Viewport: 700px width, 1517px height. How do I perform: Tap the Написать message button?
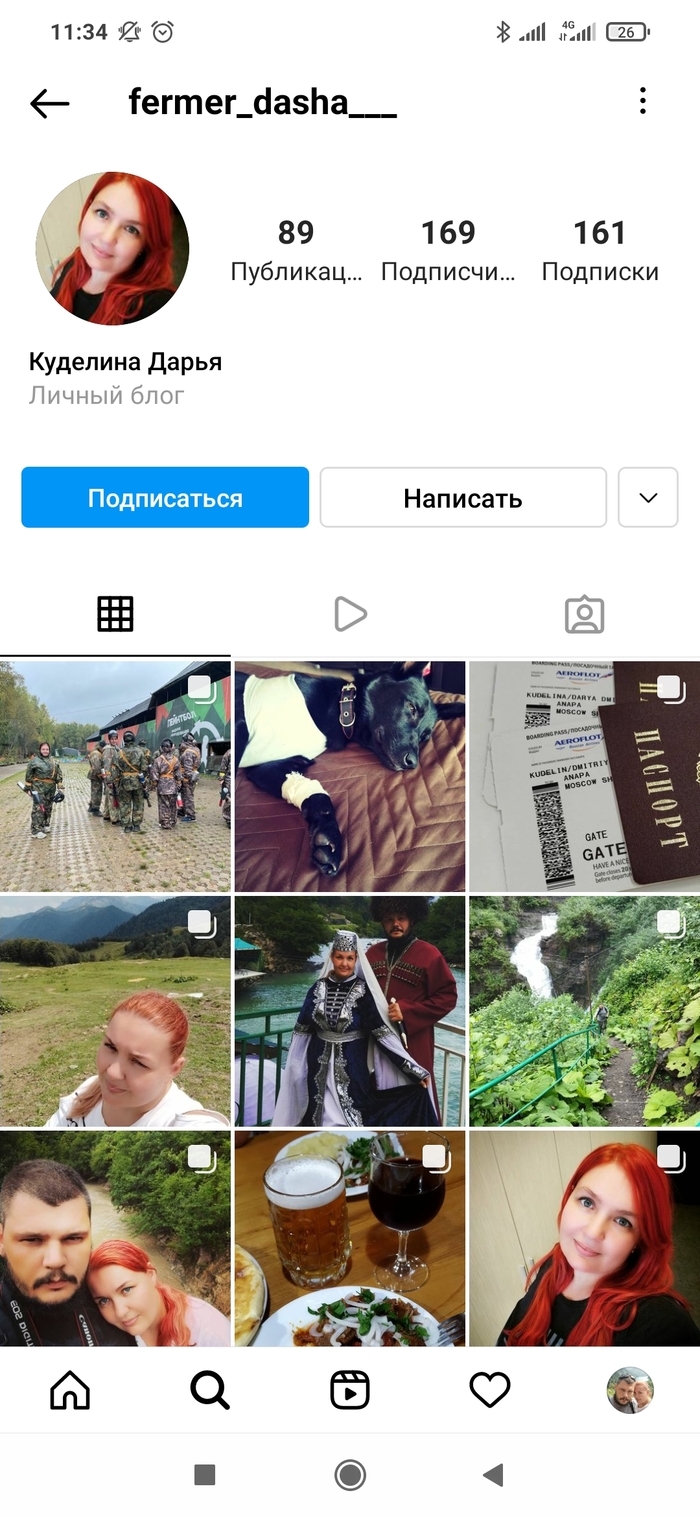coord(463,497)
